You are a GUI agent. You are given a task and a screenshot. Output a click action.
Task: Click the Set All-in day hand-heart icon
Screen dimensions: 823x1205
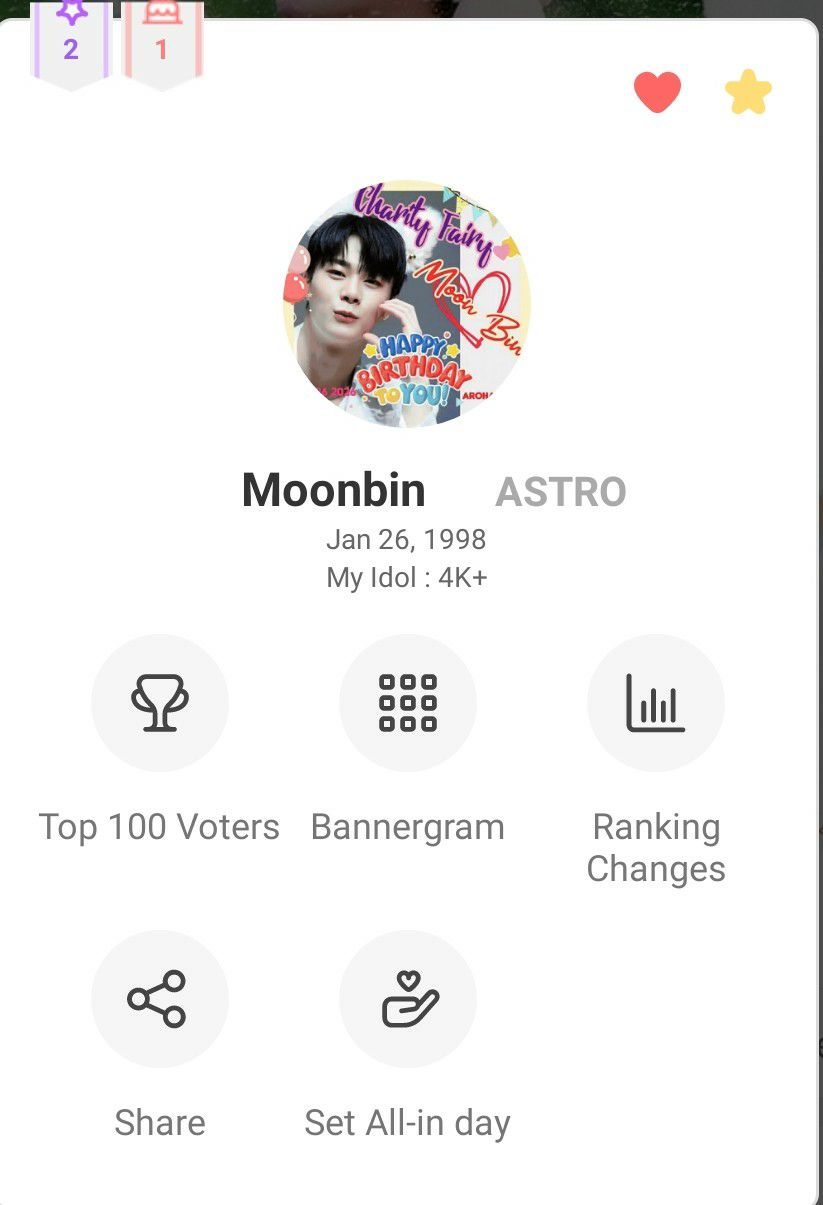[x=408, y=999]
